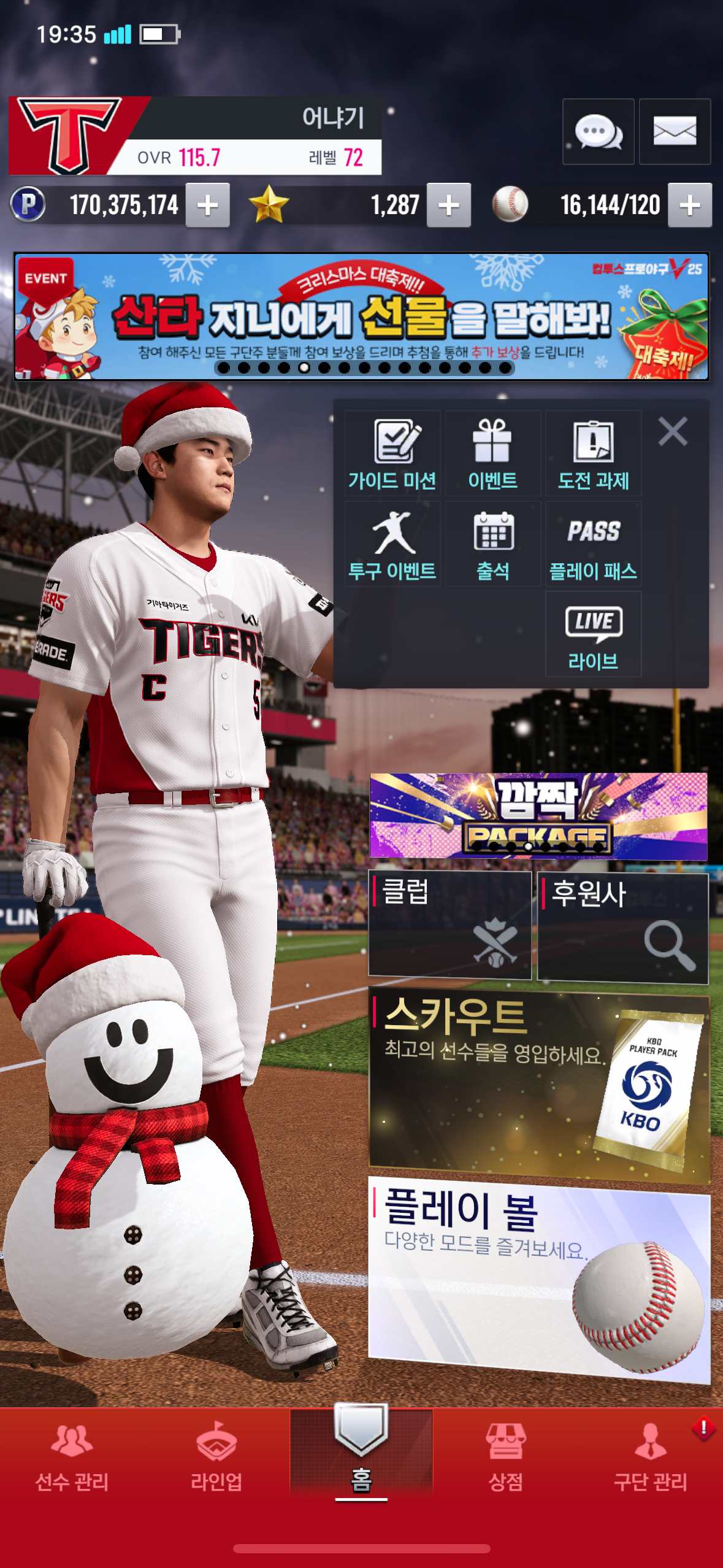Add more baseballs with plus button
The width and height of the screenshot is (723, 1568).
click(689, 206)
